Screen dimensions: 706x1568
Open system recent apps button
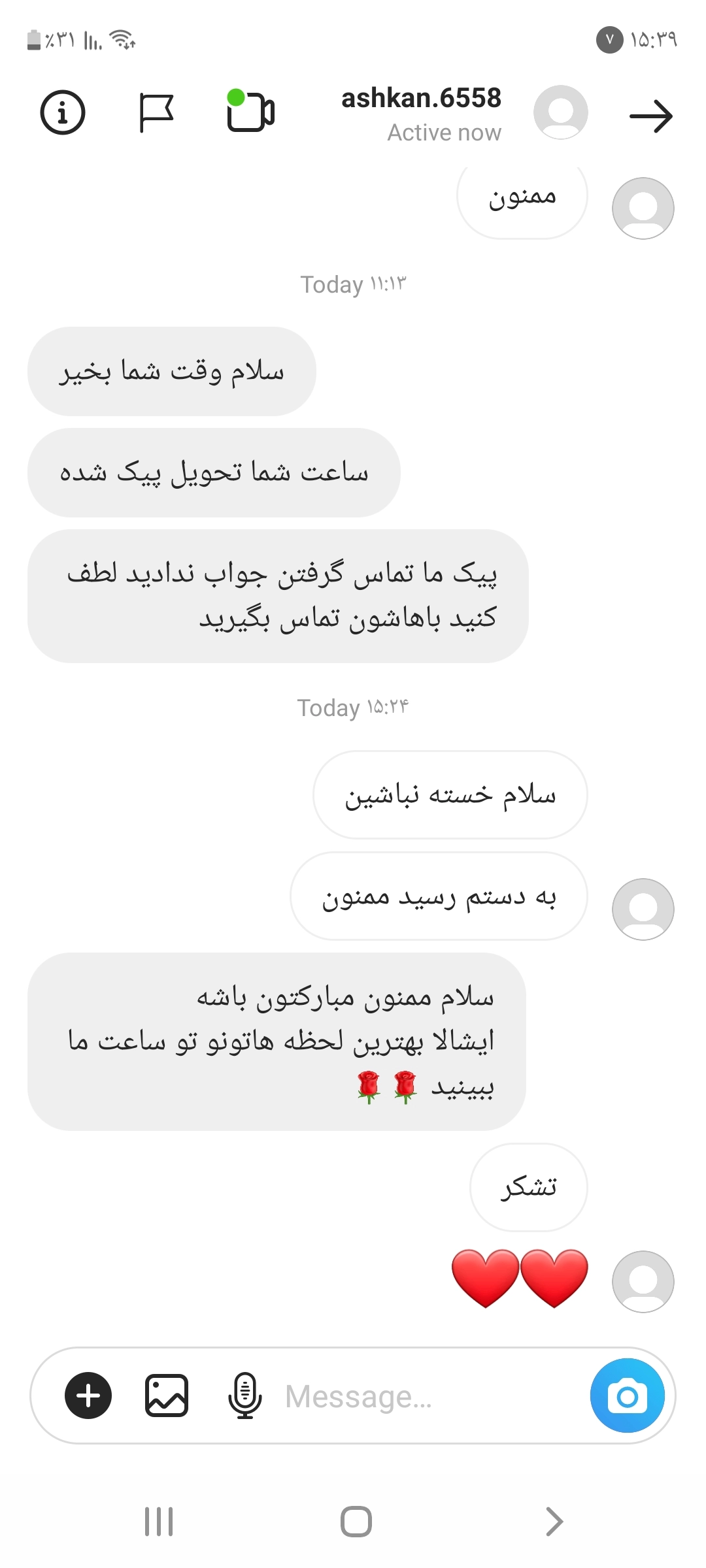(159, 1522)
